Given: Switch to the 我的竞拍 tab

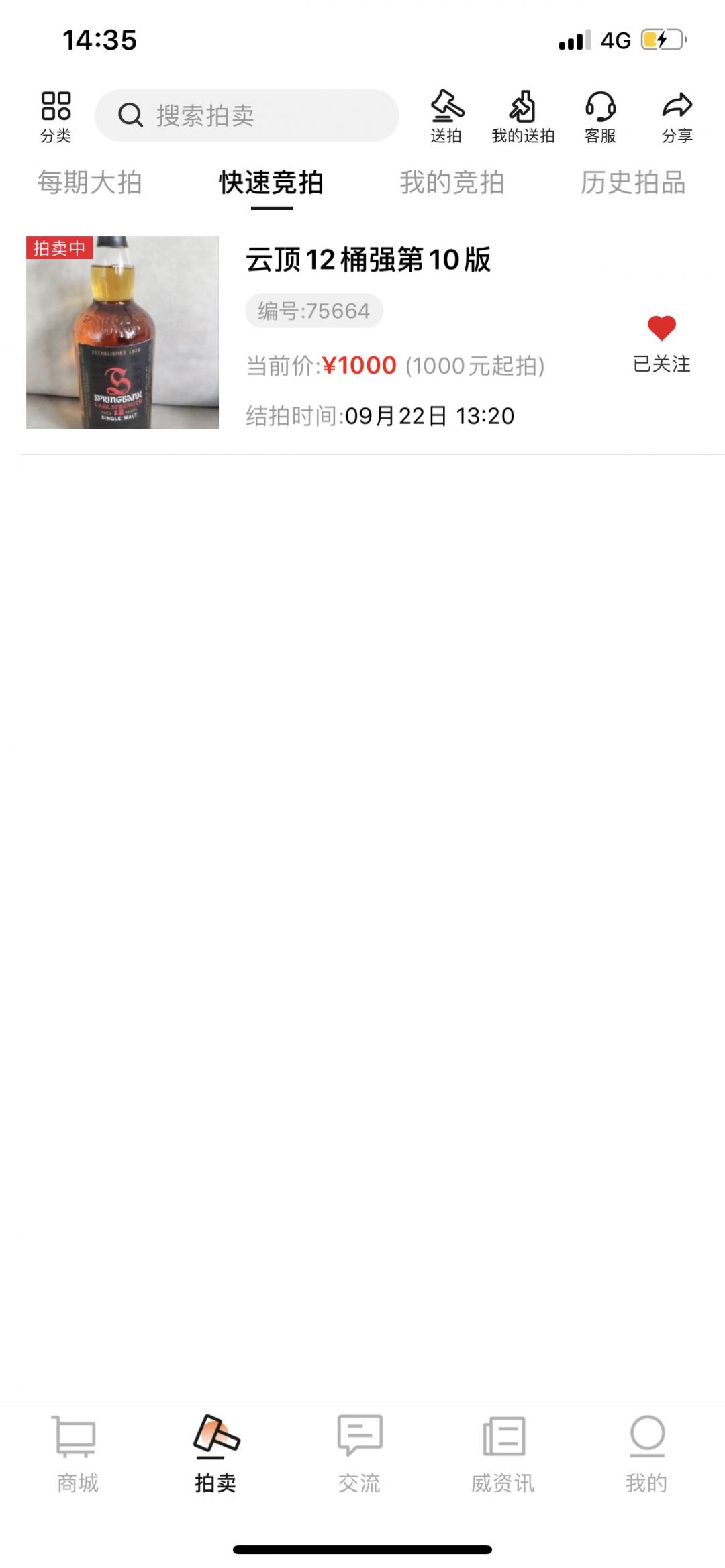Looking at the screenshot, I should tap(452, 182).
